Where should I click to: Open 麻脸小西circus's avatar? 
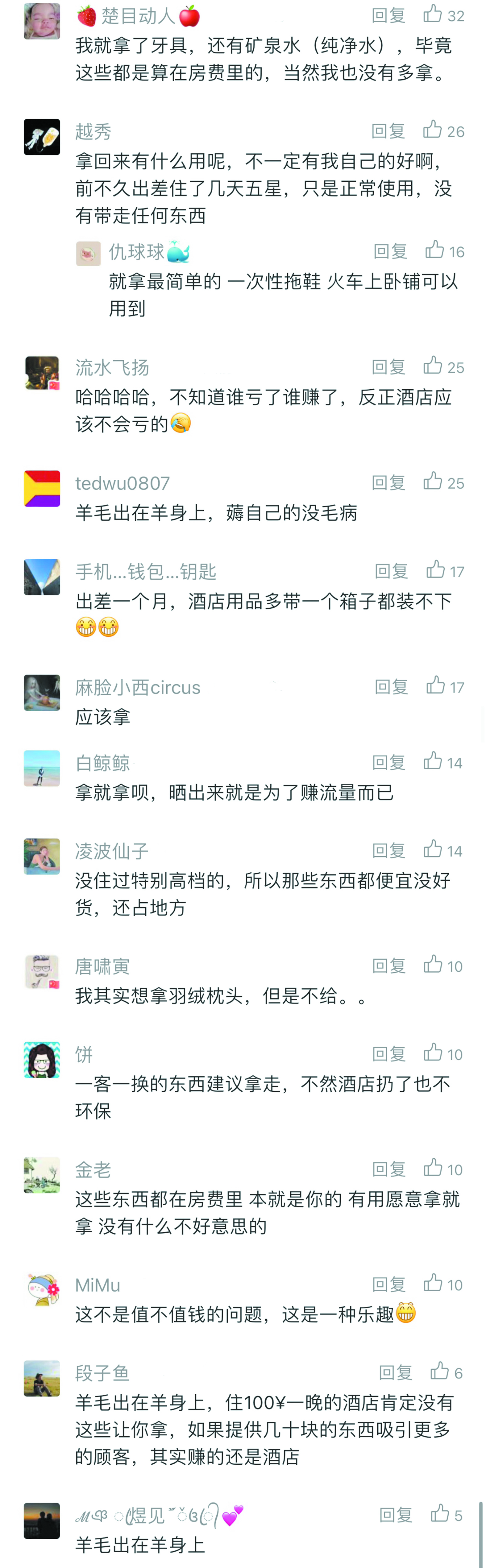(42, 693)
